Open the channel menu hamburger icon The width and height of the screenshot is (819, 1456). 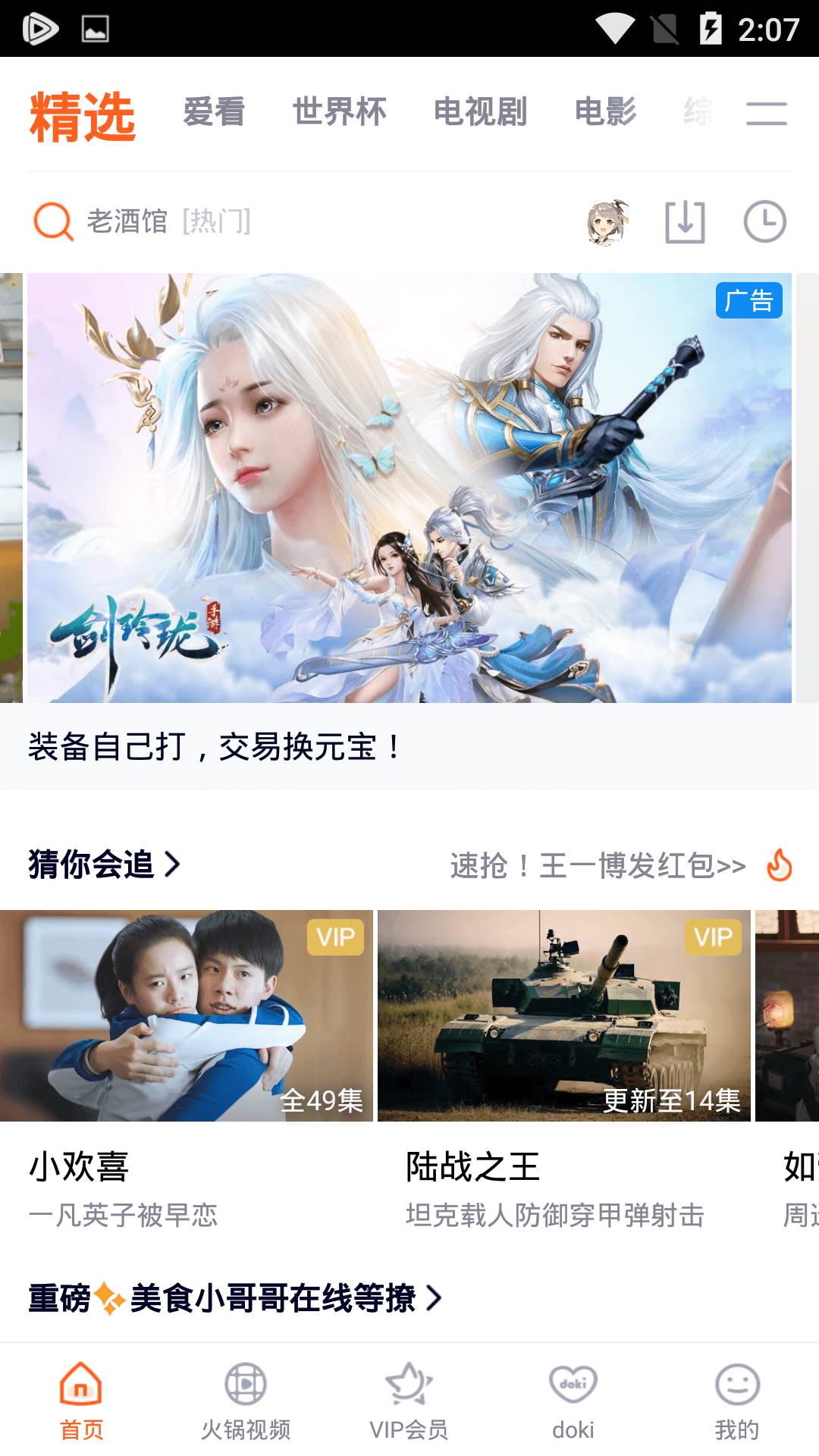point(766,114)
